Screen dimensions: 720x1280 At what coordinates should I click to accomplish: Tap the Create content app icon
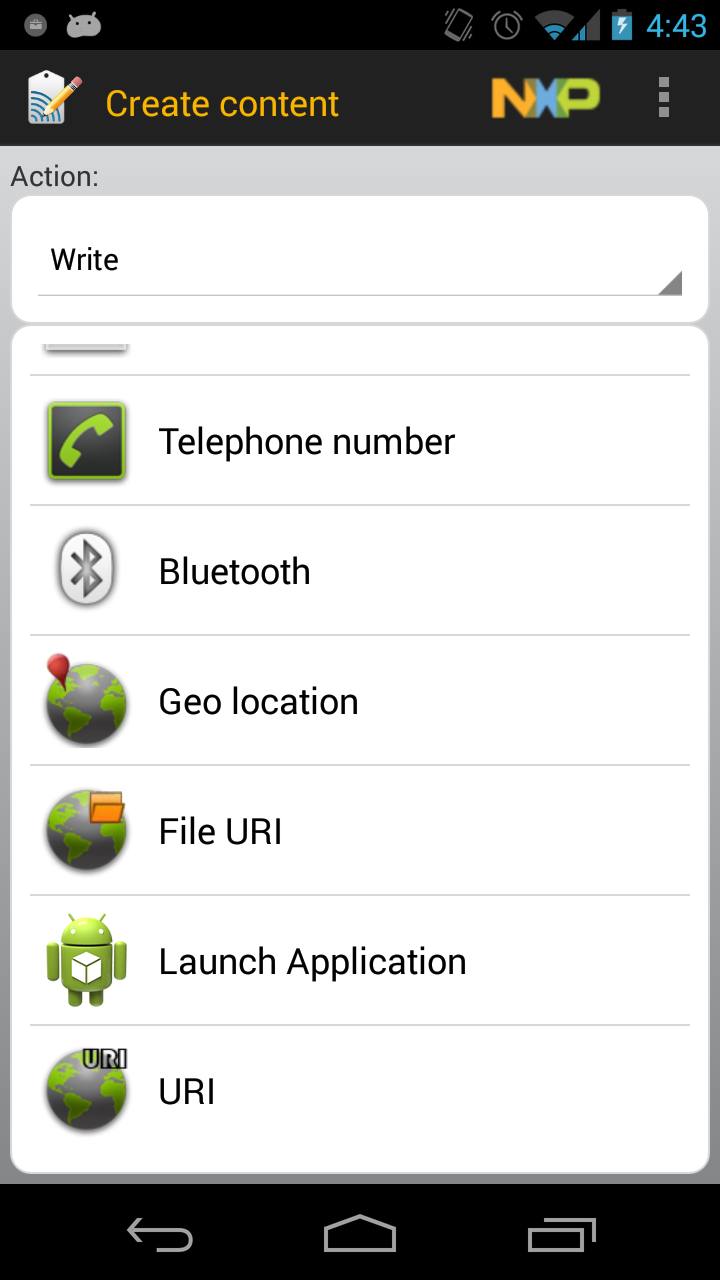(54, 98)
